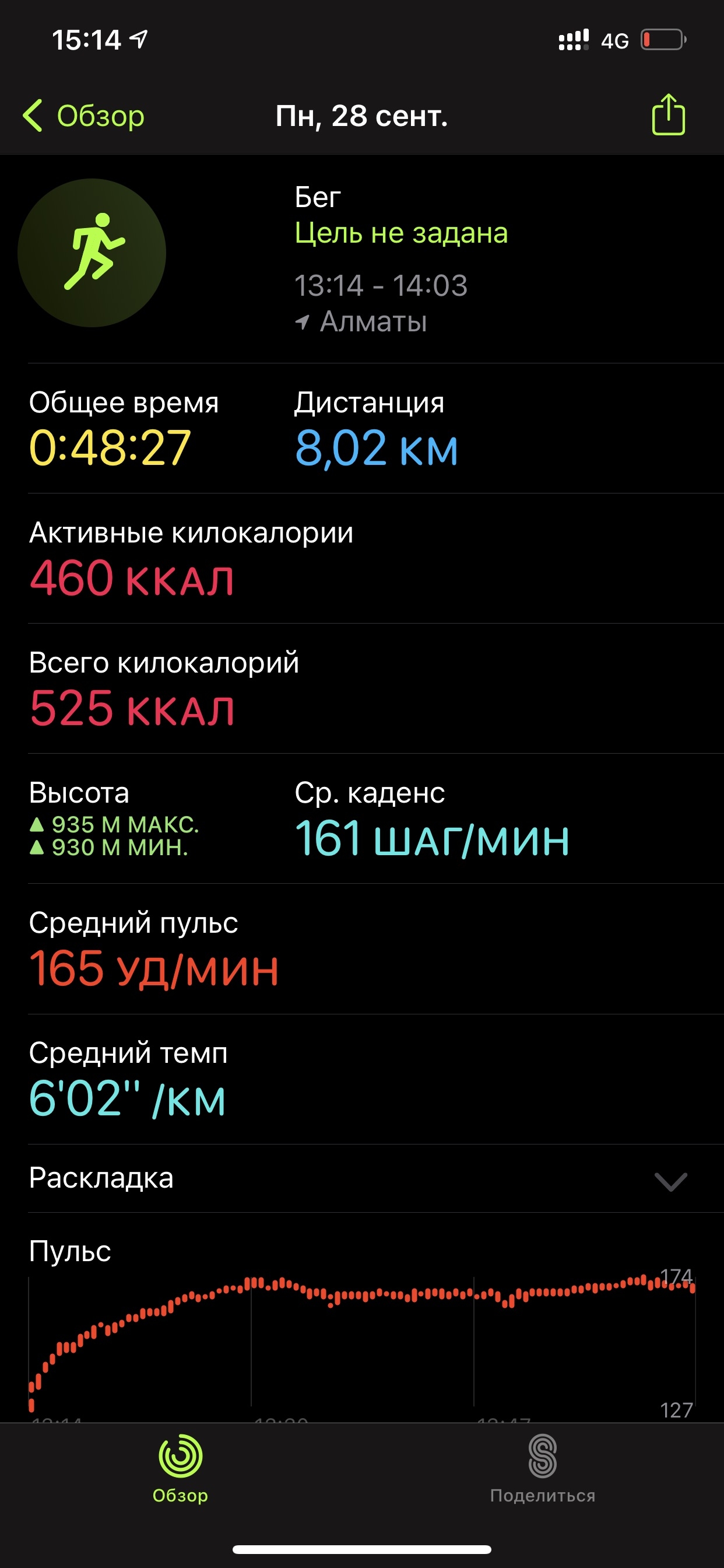724x1568 pixels.
Task: Share this workout via share icon
Action: pos(668,115)
